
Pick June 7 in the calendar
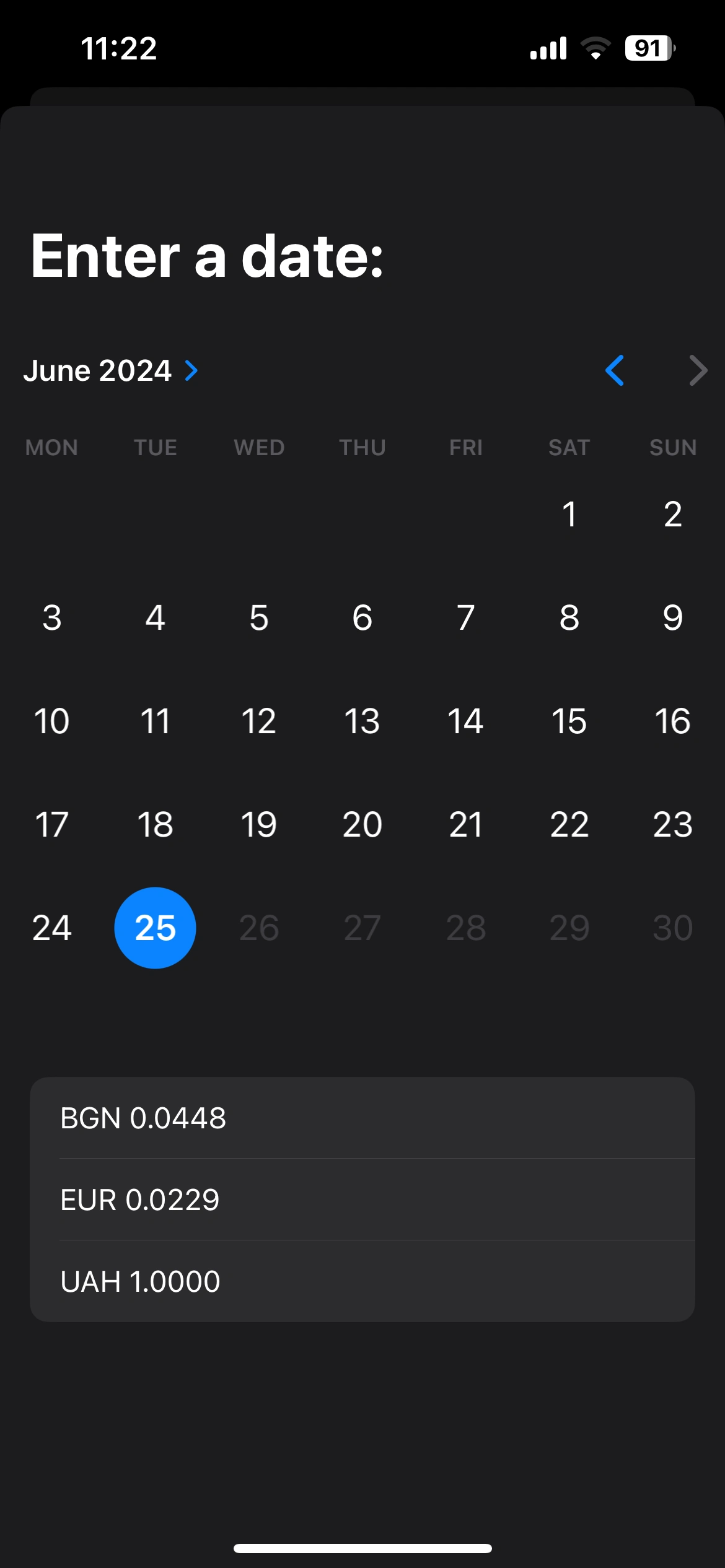point(465,617)
